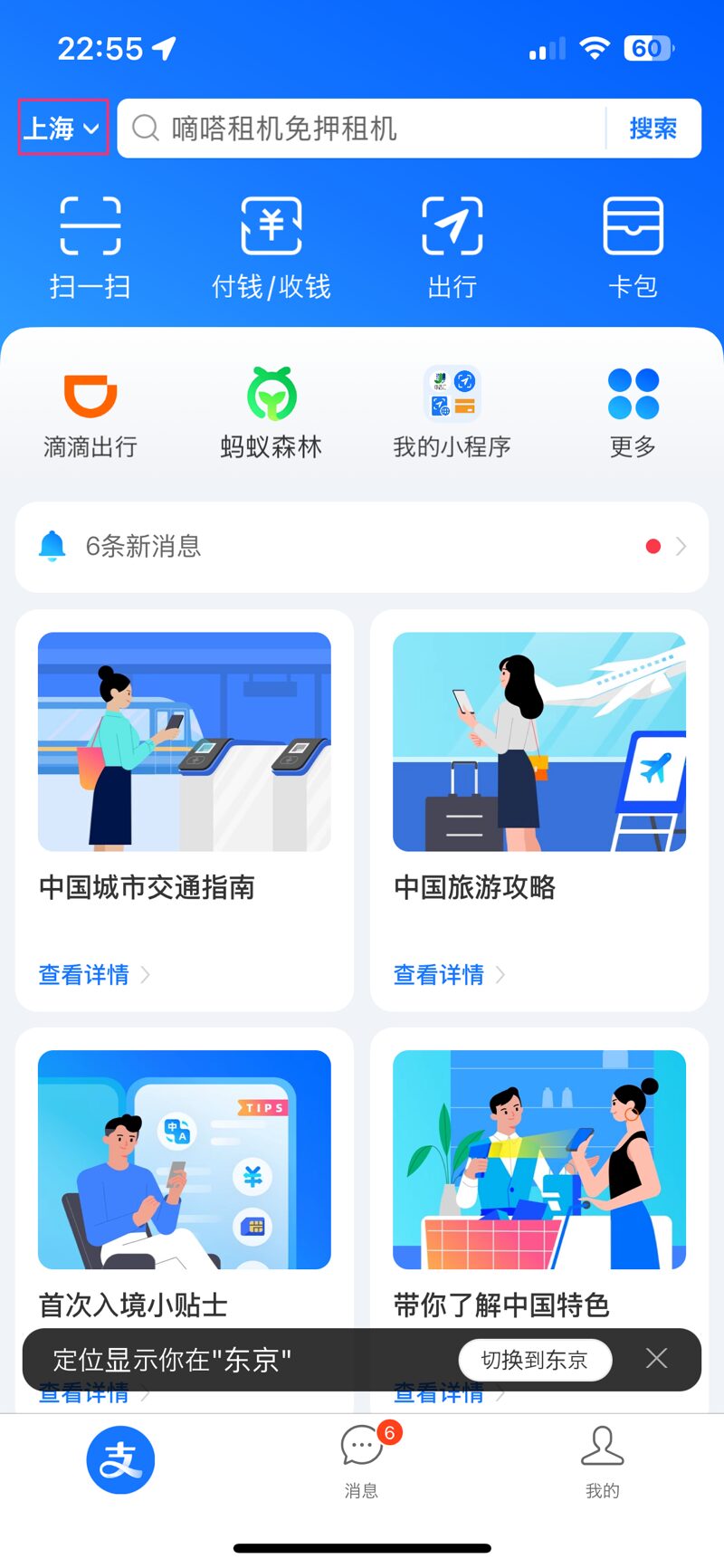
Task: Open the 中国城市交通指南 card
Action: coord(184,779)
